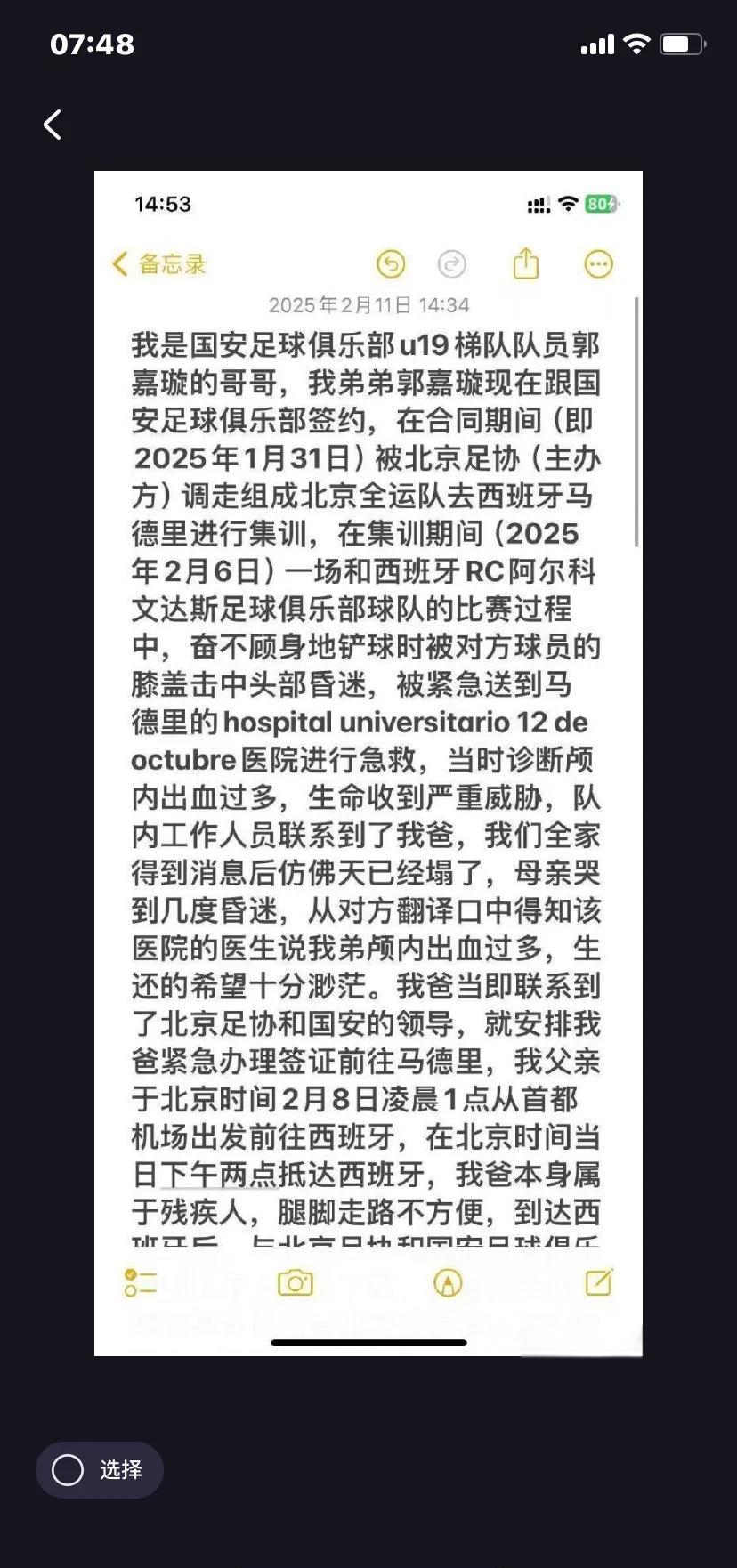Tap the cellular signal icon in inner status bar

537,204
